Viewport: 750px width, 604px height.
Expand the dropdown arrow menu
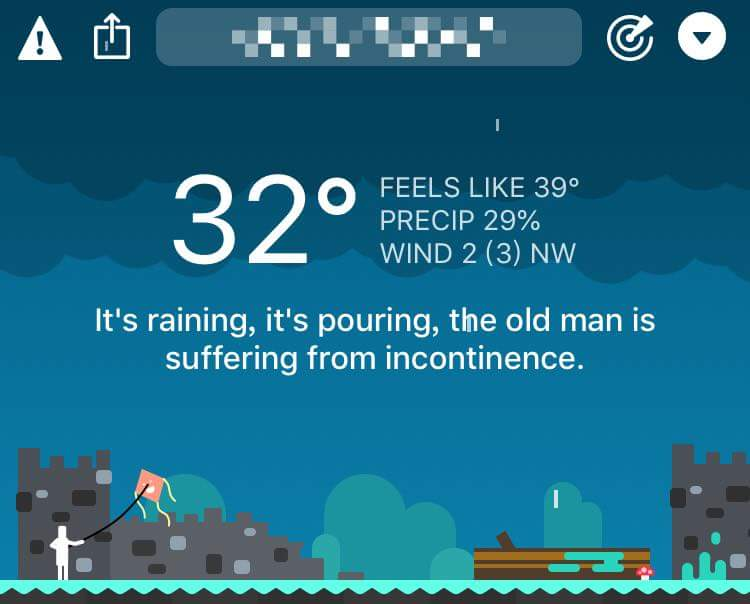tap(701, 38)
